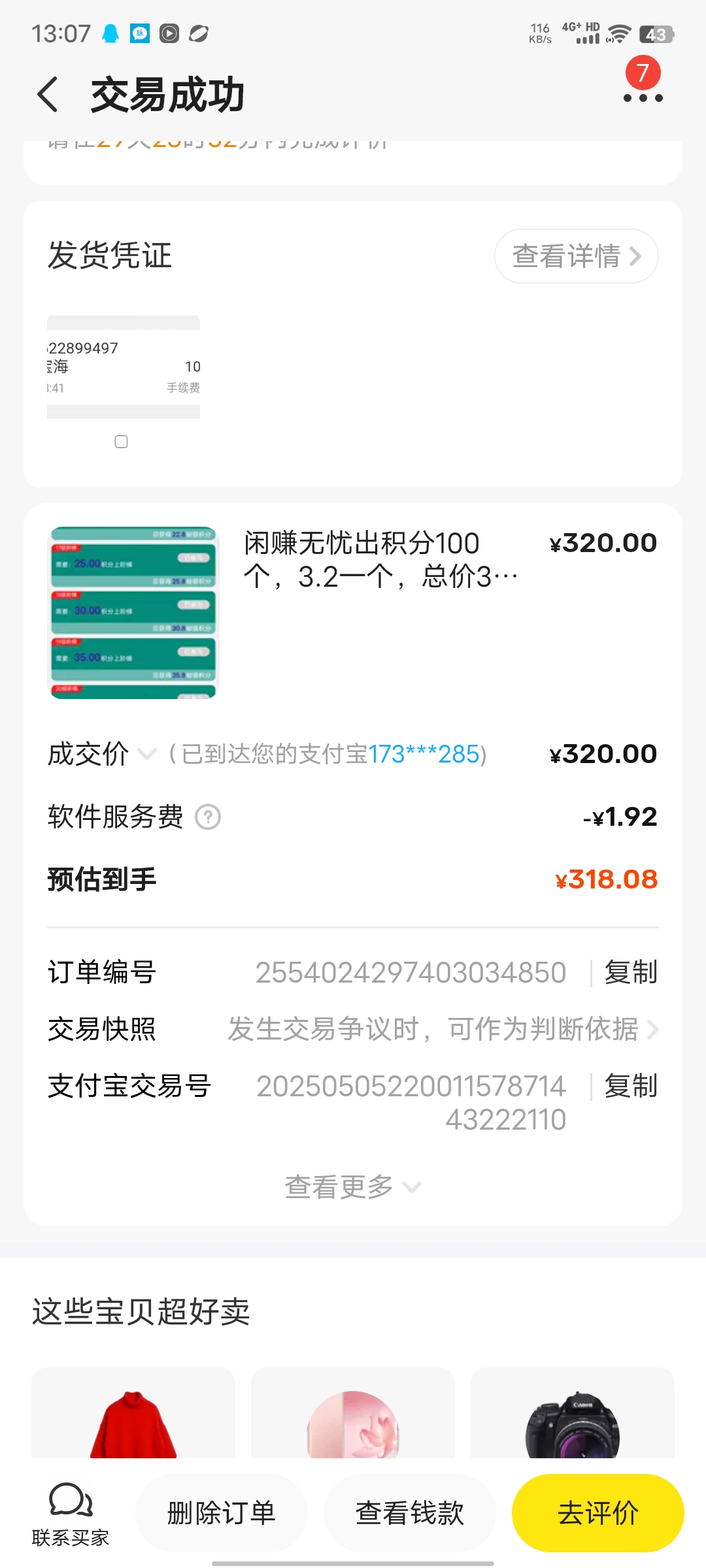Open the three-dot overflow menu

tap(643, 97)
